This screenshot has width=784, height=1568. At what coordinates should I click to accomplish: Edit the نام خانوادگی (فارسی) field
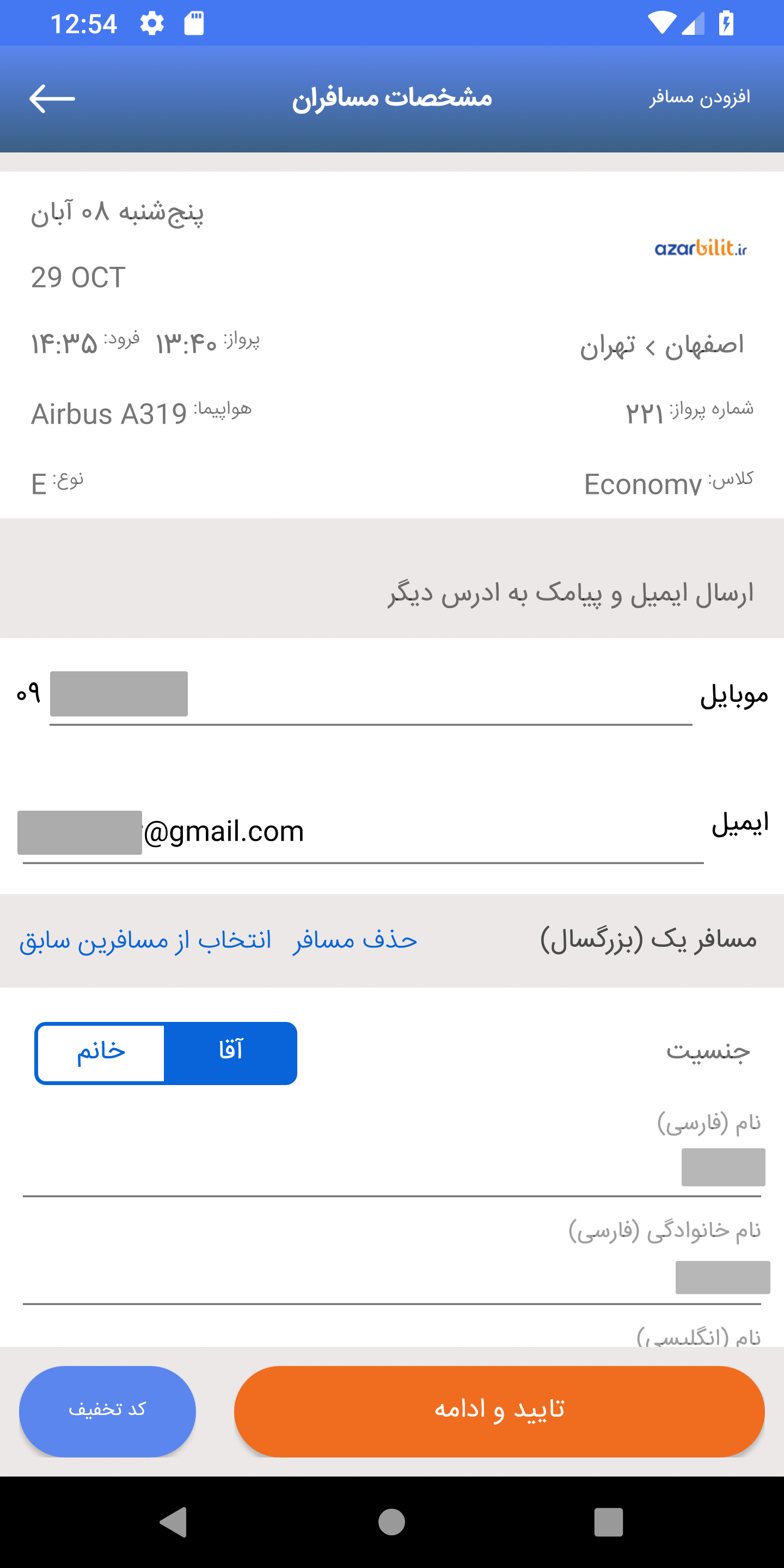392,1276
